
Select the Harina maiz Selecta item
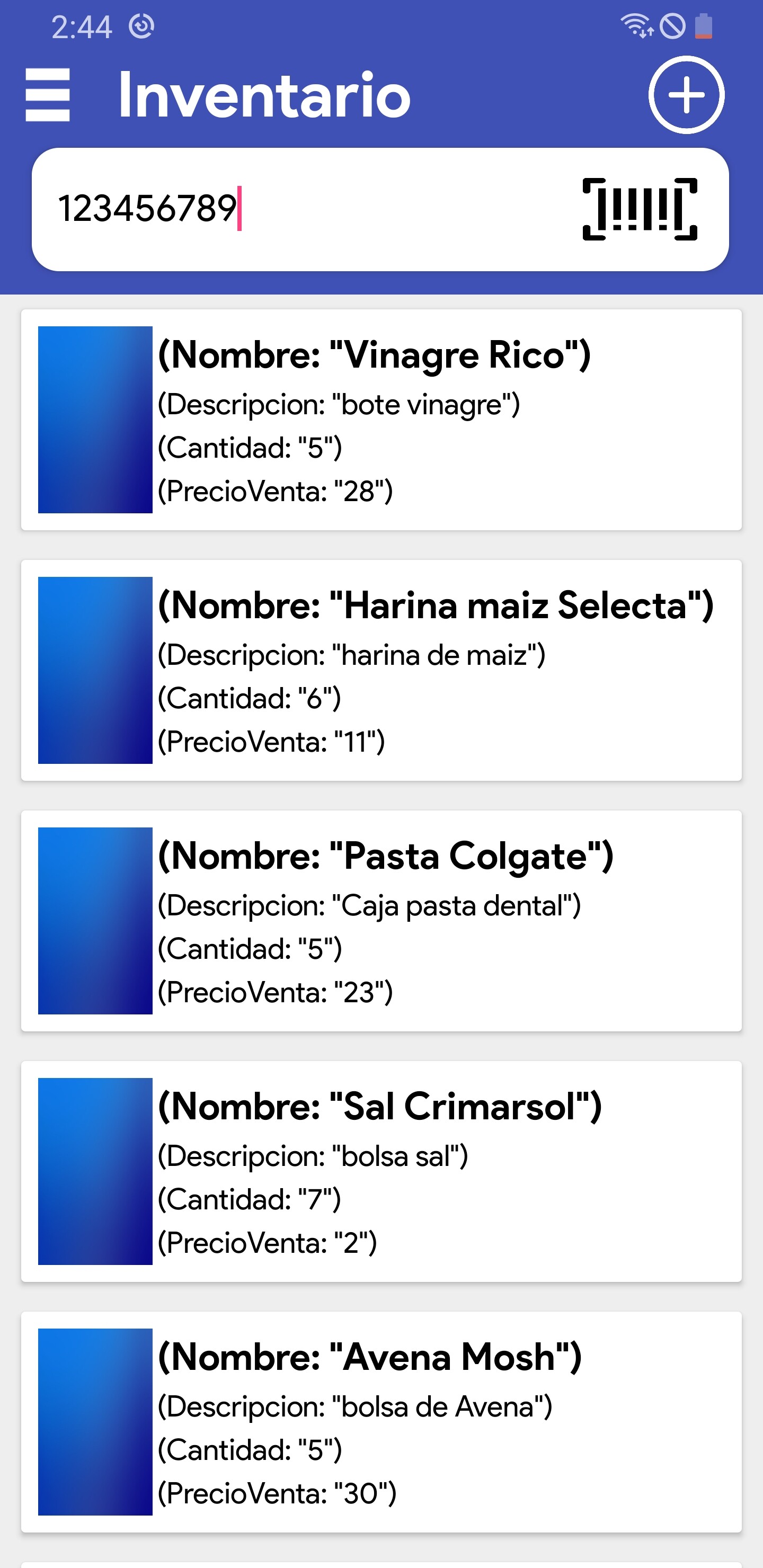click(381, 670)
